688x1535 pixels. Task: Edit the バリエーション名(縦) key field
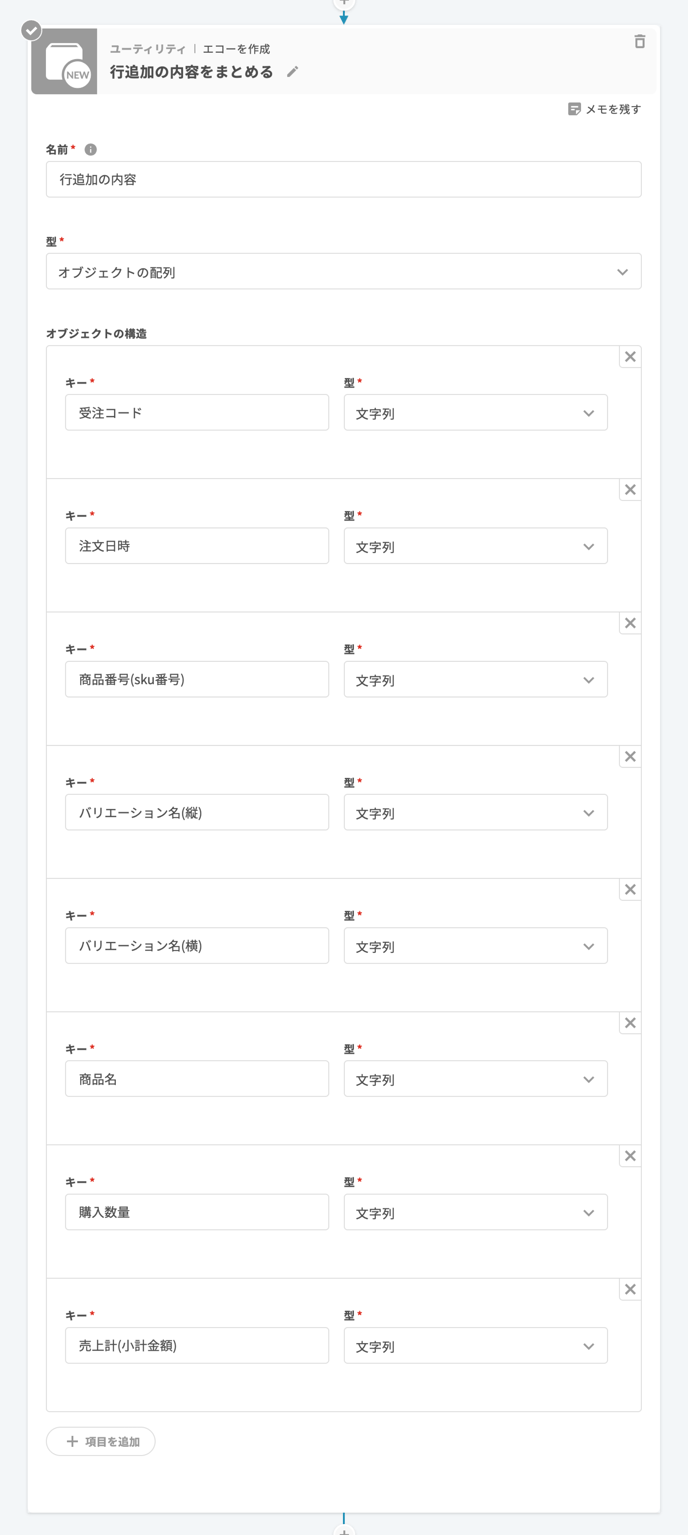(197, 812)
